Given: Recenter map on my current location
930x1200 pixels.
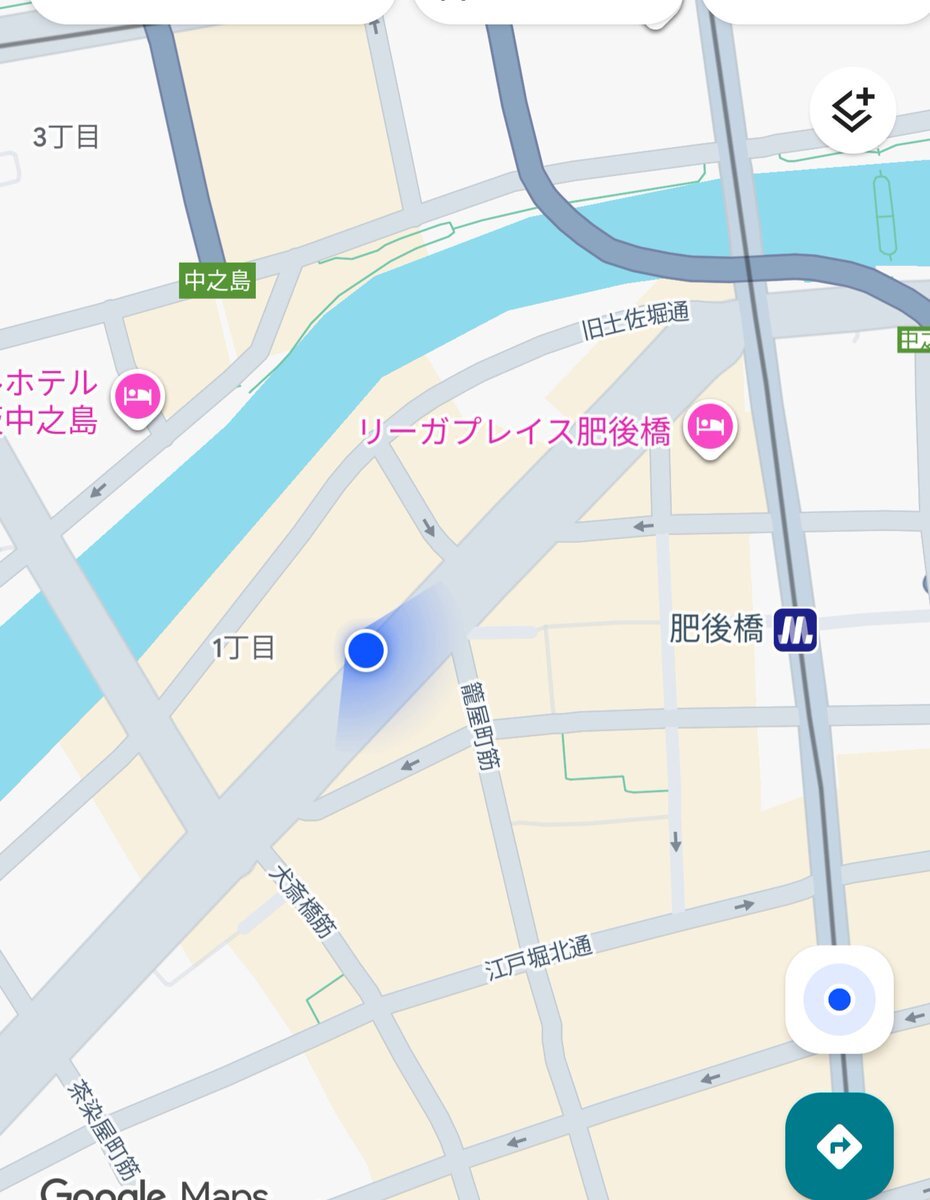Looking at the screenshot, I should pyautogui.click(x=839, y=999).
